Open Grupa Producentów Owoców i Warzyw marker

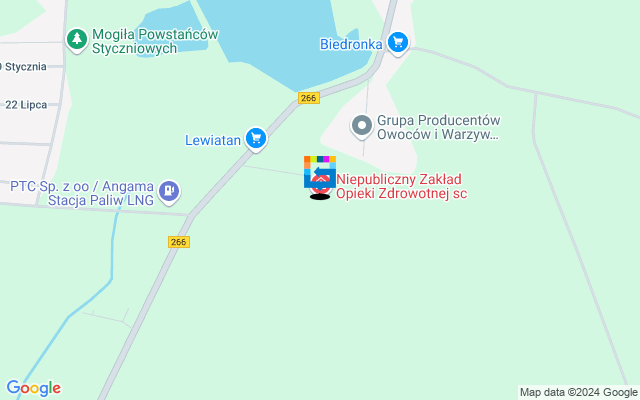(x=361, y=126)
